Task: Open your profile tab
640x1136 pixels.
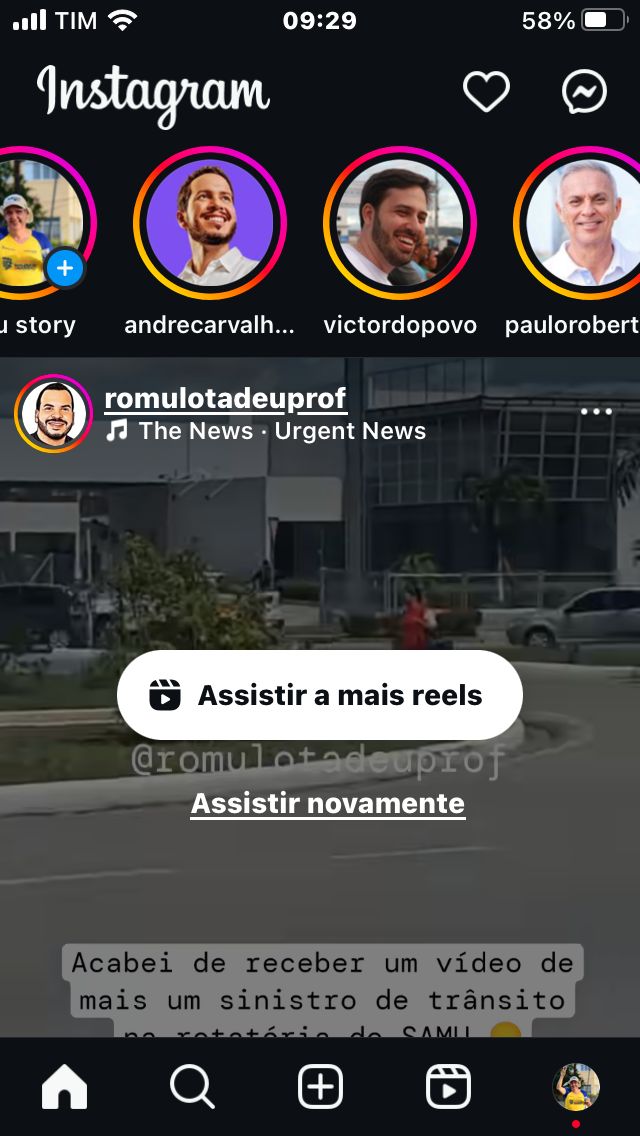Action: click(x=576, y=1086)
